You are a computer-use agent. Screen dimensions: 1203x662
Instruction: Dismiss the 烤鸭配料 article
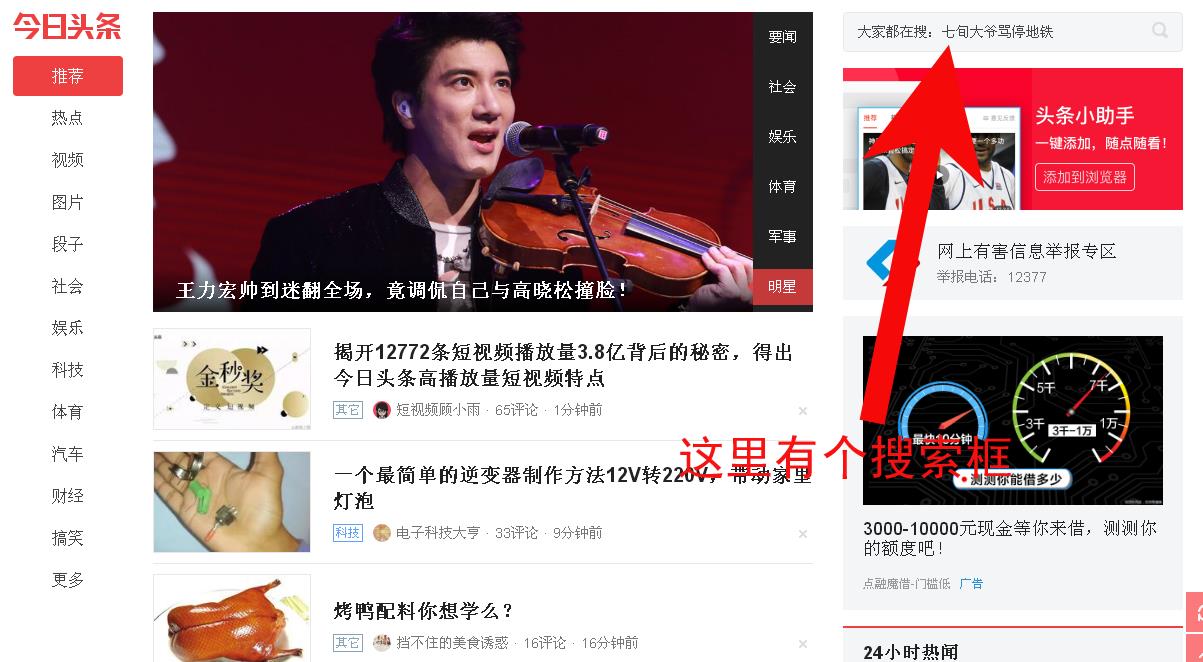802,643
